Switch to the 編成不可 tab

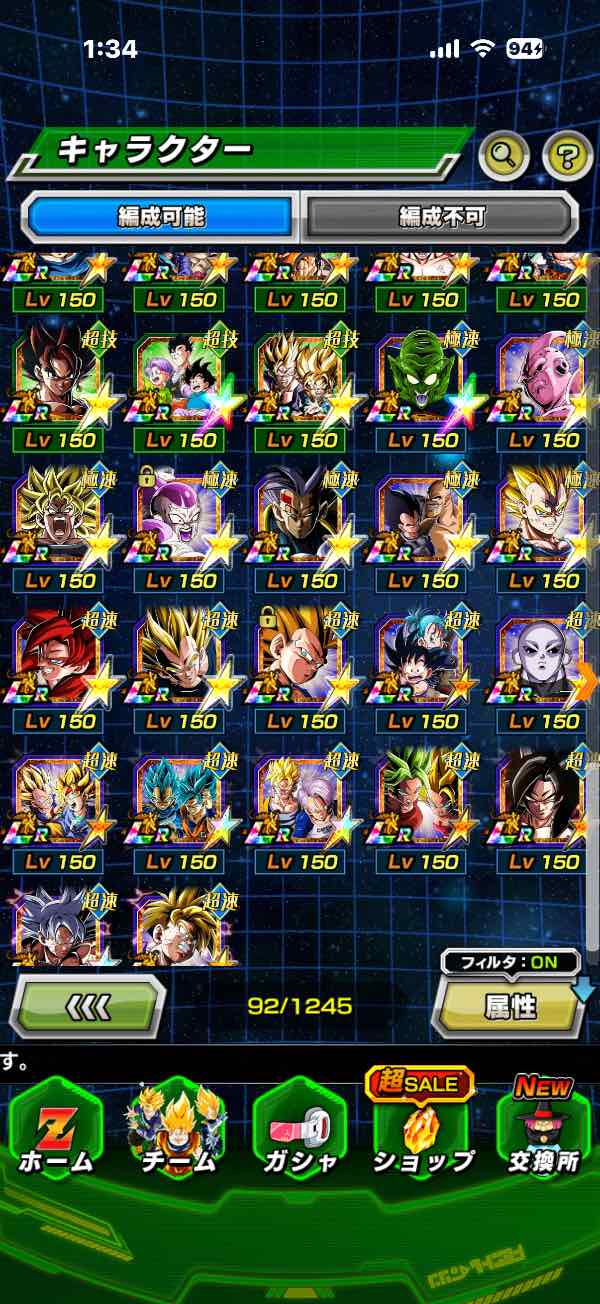441,215
